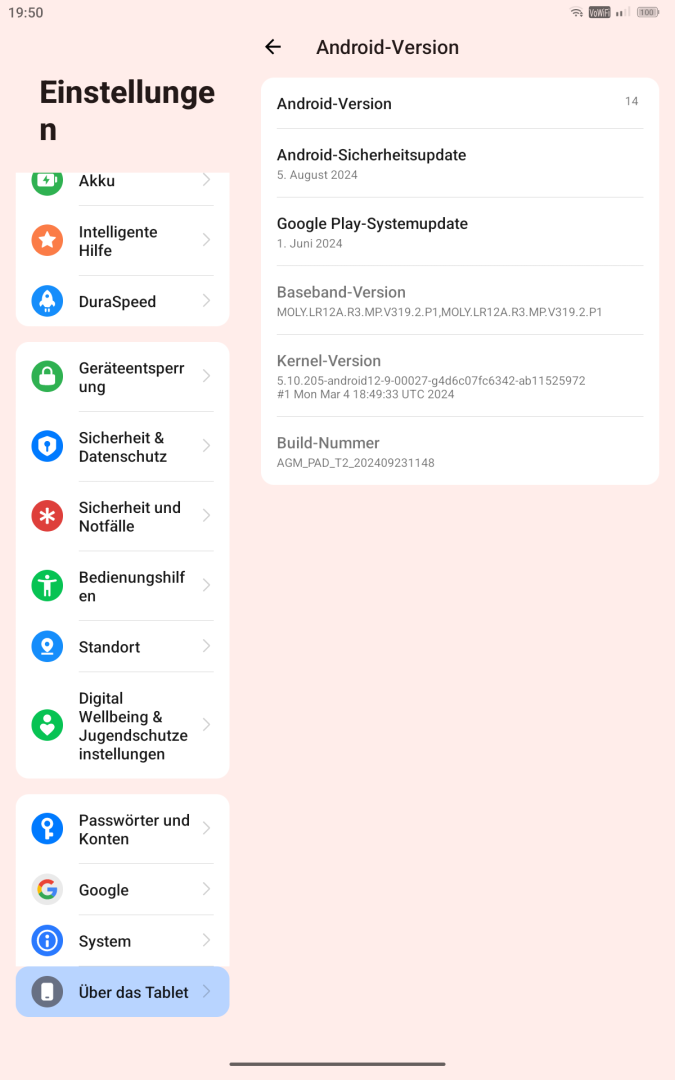The image size is (675, 1080).
Task: Open DuraSpeed settings
Action: [x=123, y=301]
